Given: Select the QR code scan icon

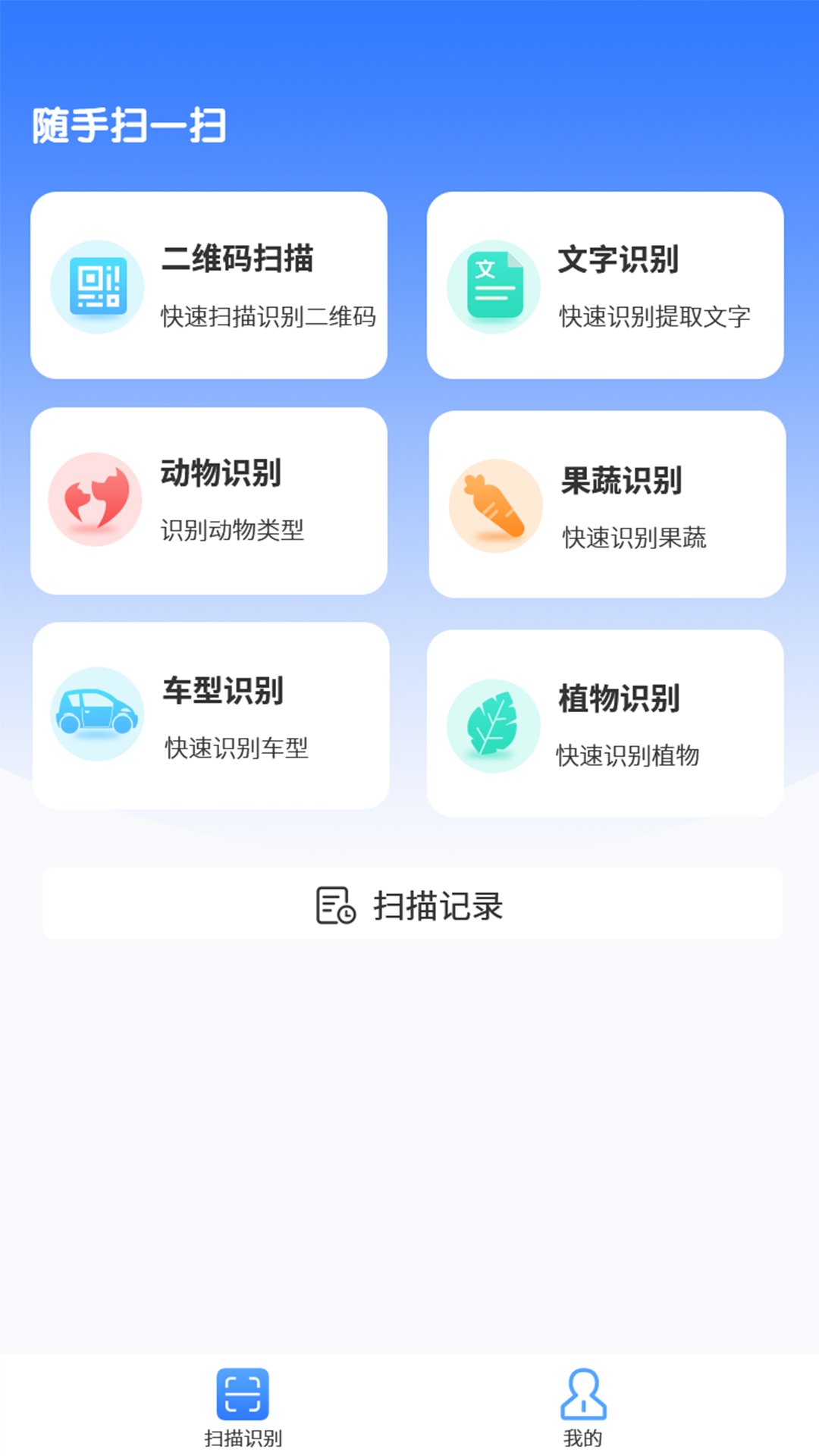Looking at the screenshot, I should coord(96,287).
